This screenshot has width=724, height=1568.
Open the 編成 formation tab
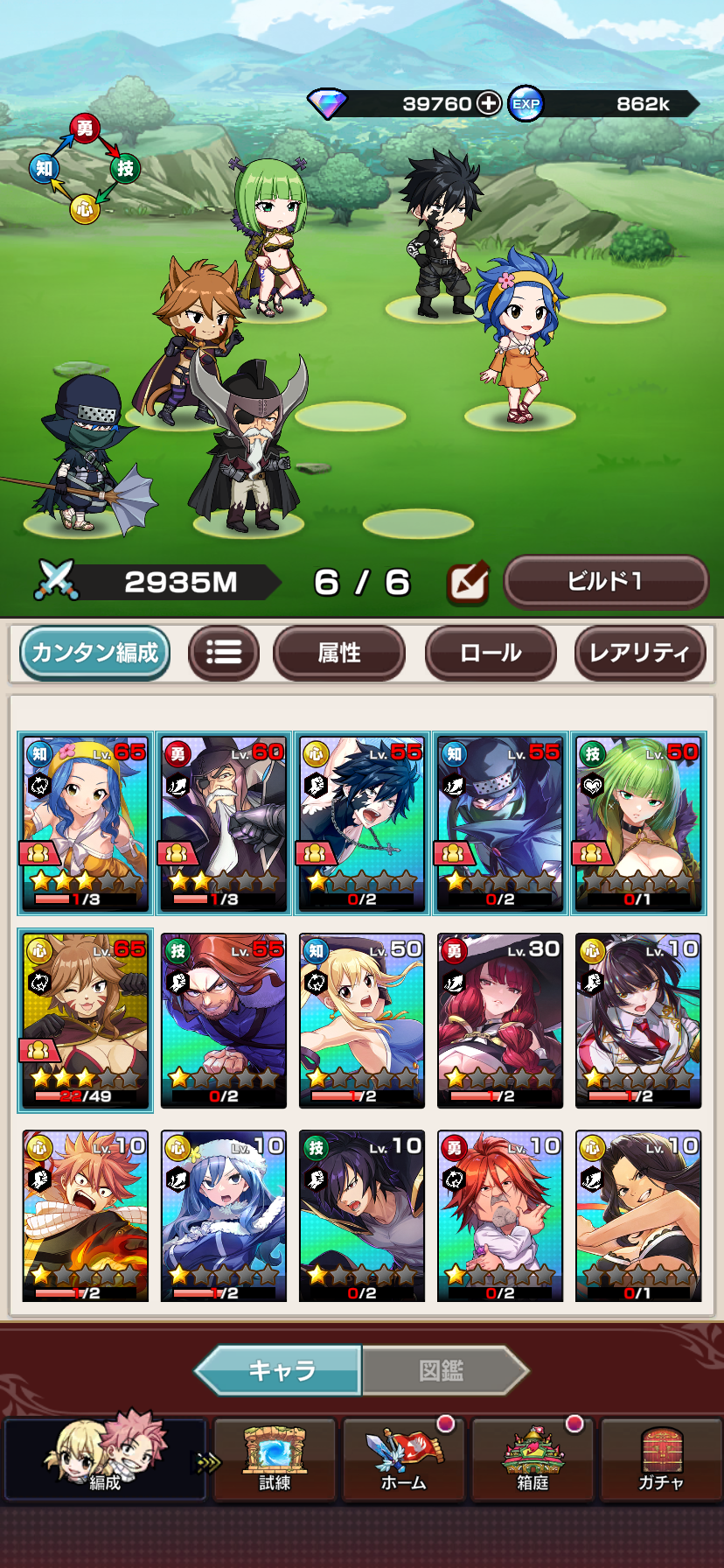[x=105, y=1459]
